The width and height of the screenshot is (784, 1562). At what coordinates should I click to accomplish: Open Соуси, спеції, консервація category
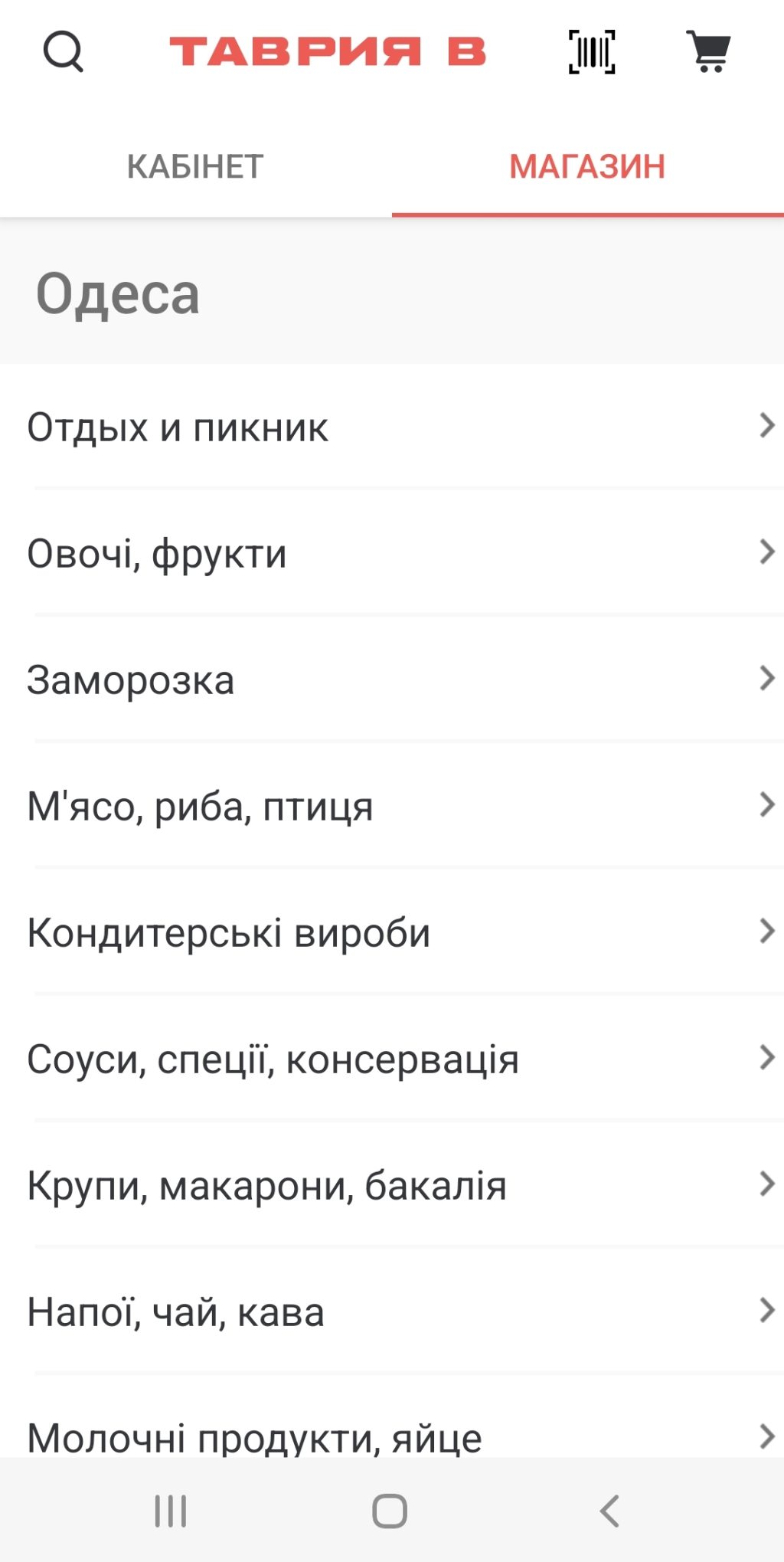[x=392, y=1059]
